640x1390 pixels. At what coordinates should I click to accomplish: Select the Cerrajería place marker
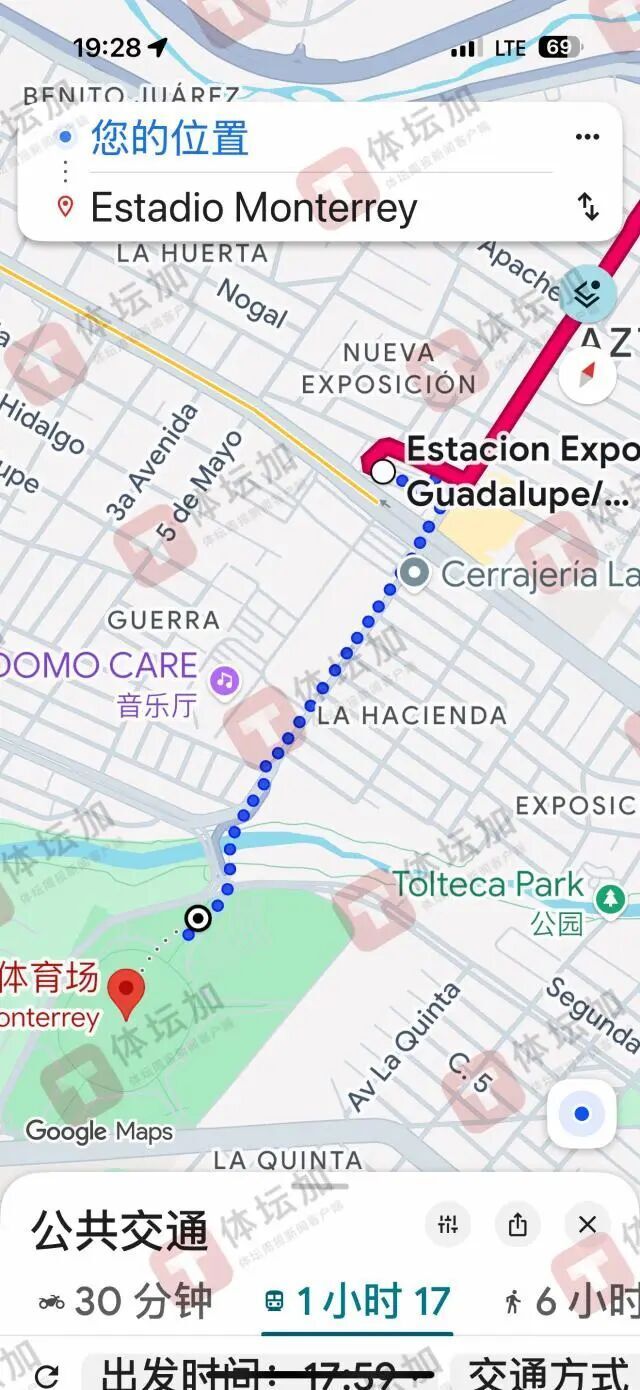tap(413, 574)
